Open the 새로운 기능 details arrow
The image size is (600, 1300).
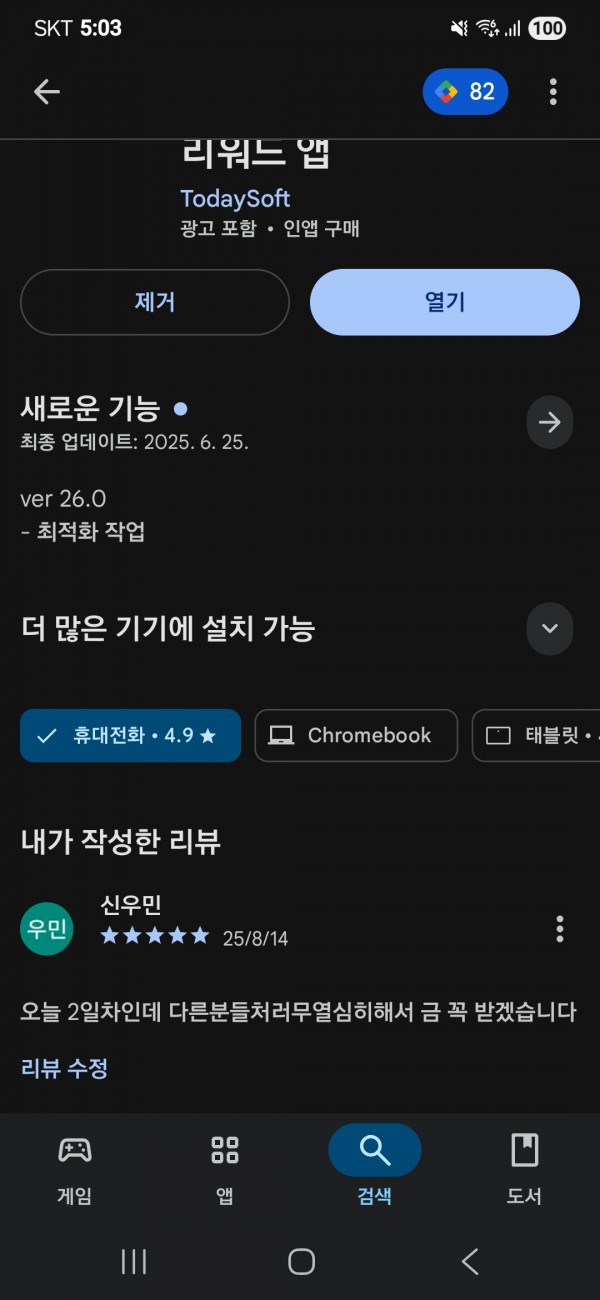[x=550, y=422]
